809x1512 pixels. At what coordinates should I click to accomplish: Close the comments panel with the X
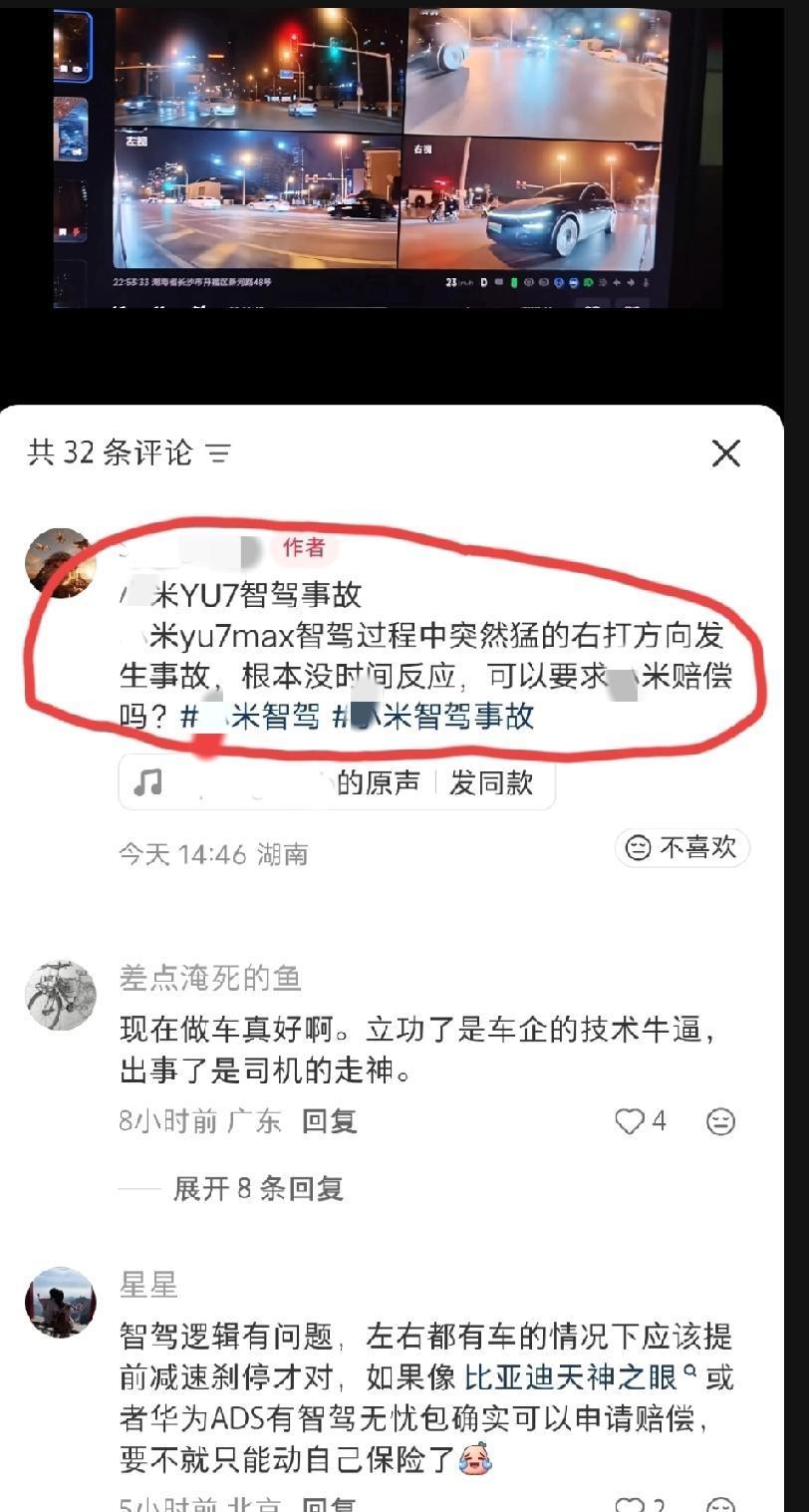(x=726, y=454)
